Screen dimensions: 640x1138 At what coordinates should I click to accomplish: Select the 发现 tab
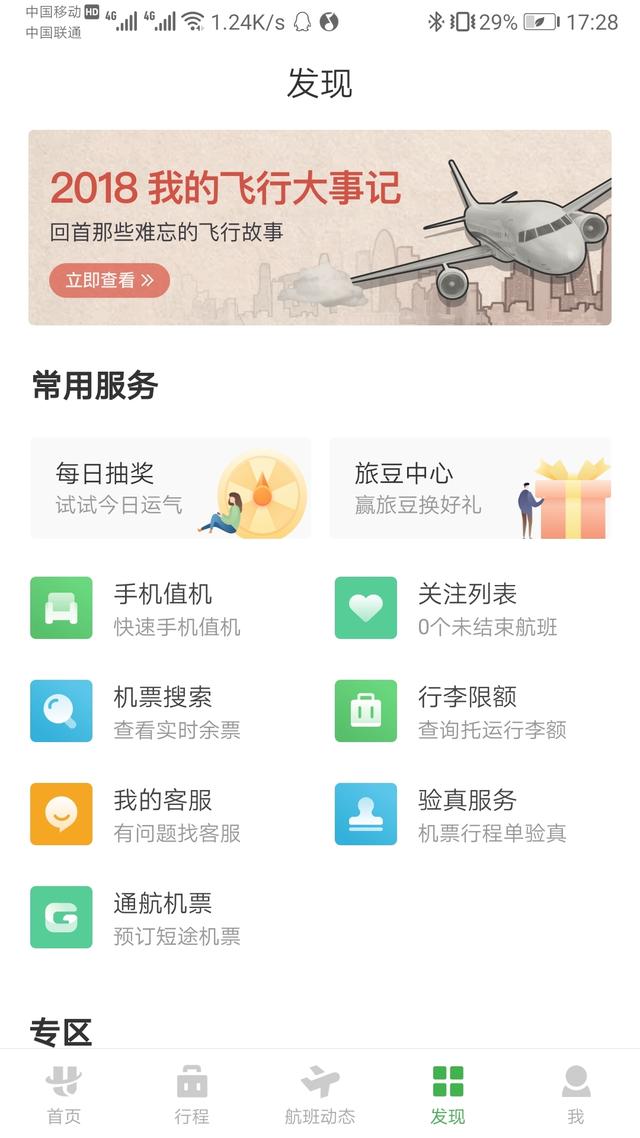[448, 1094]
